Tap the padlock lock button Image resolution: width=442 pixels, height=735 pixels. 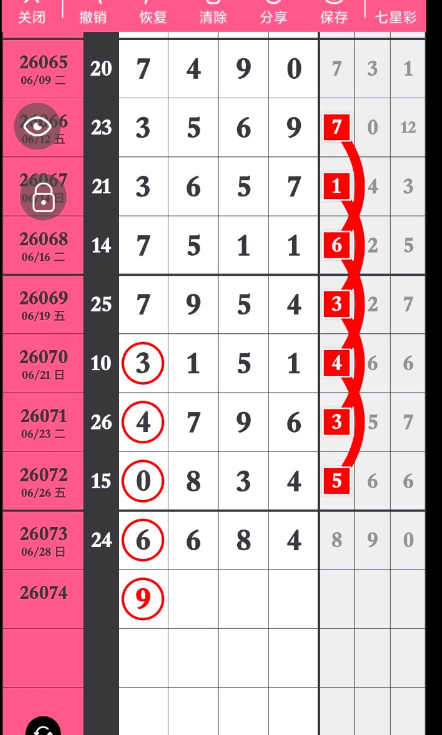(x=43, y=197)
